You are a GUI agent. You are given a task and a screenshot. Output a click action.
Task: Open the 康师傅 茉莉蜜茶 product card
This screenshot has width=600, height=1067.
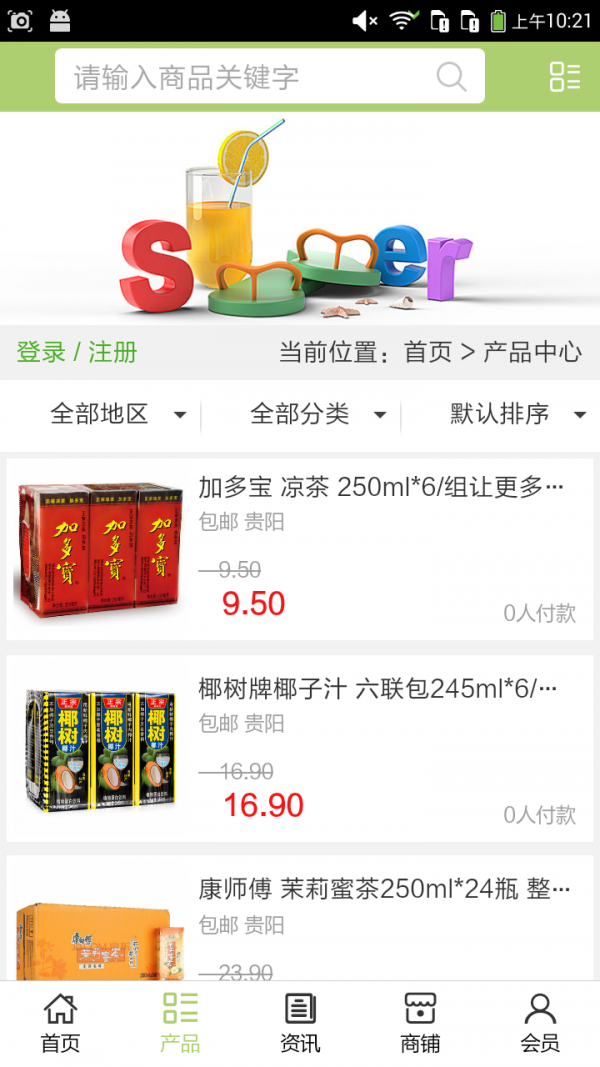click(300, 918)
